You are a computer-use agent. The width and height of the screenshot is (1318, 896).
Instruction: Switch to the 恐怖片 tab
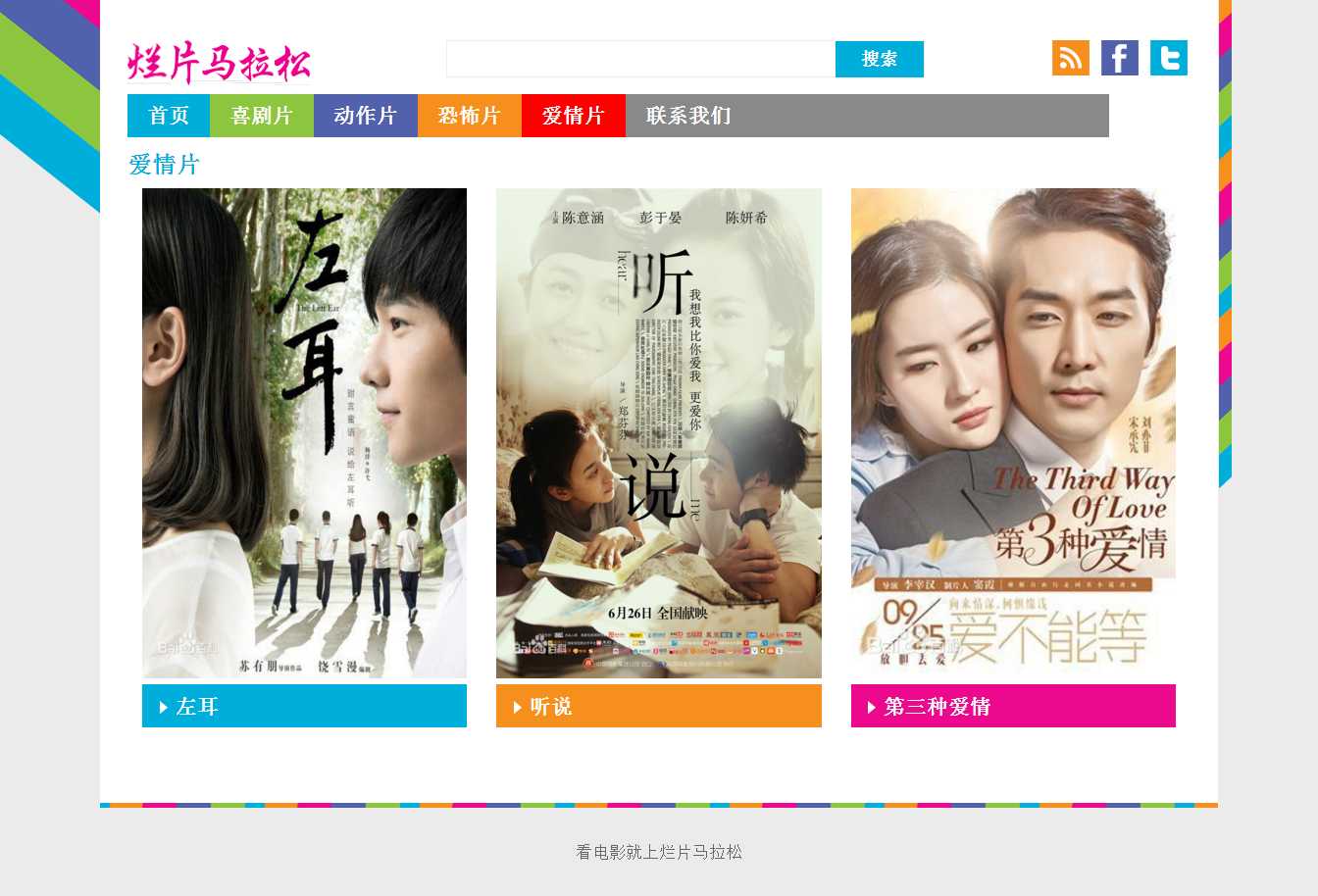pyautogui.click(x=469, y=116)
